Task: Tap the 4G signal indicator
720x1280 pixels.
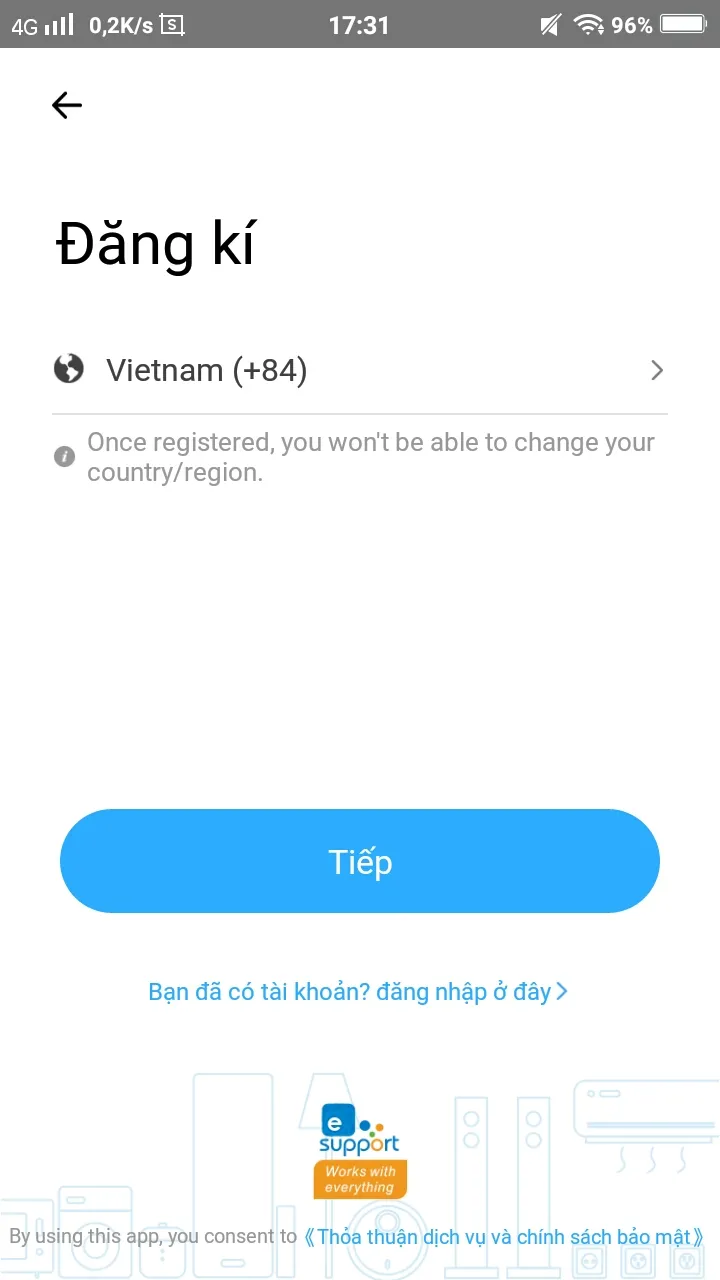Action: coord(40,25)
